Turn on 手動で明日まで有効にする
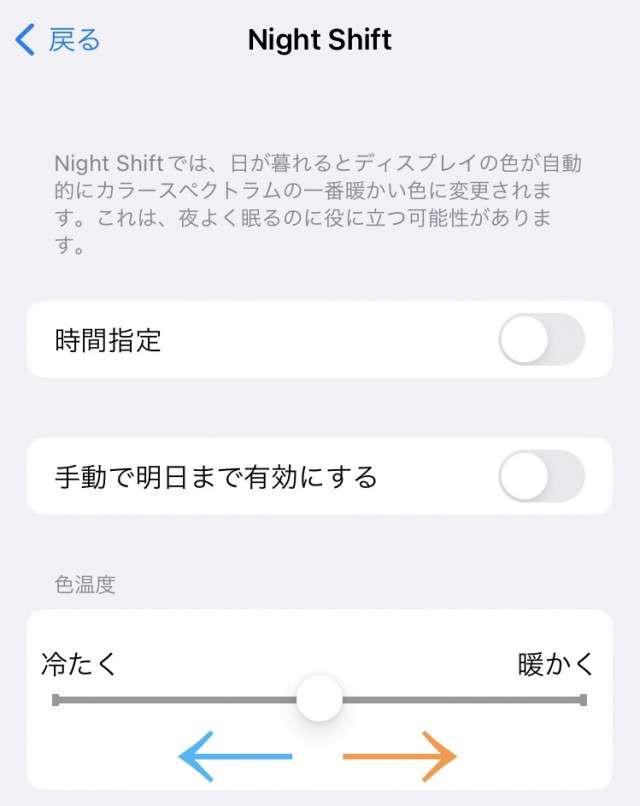640x806 pixels. coord(541,476)
